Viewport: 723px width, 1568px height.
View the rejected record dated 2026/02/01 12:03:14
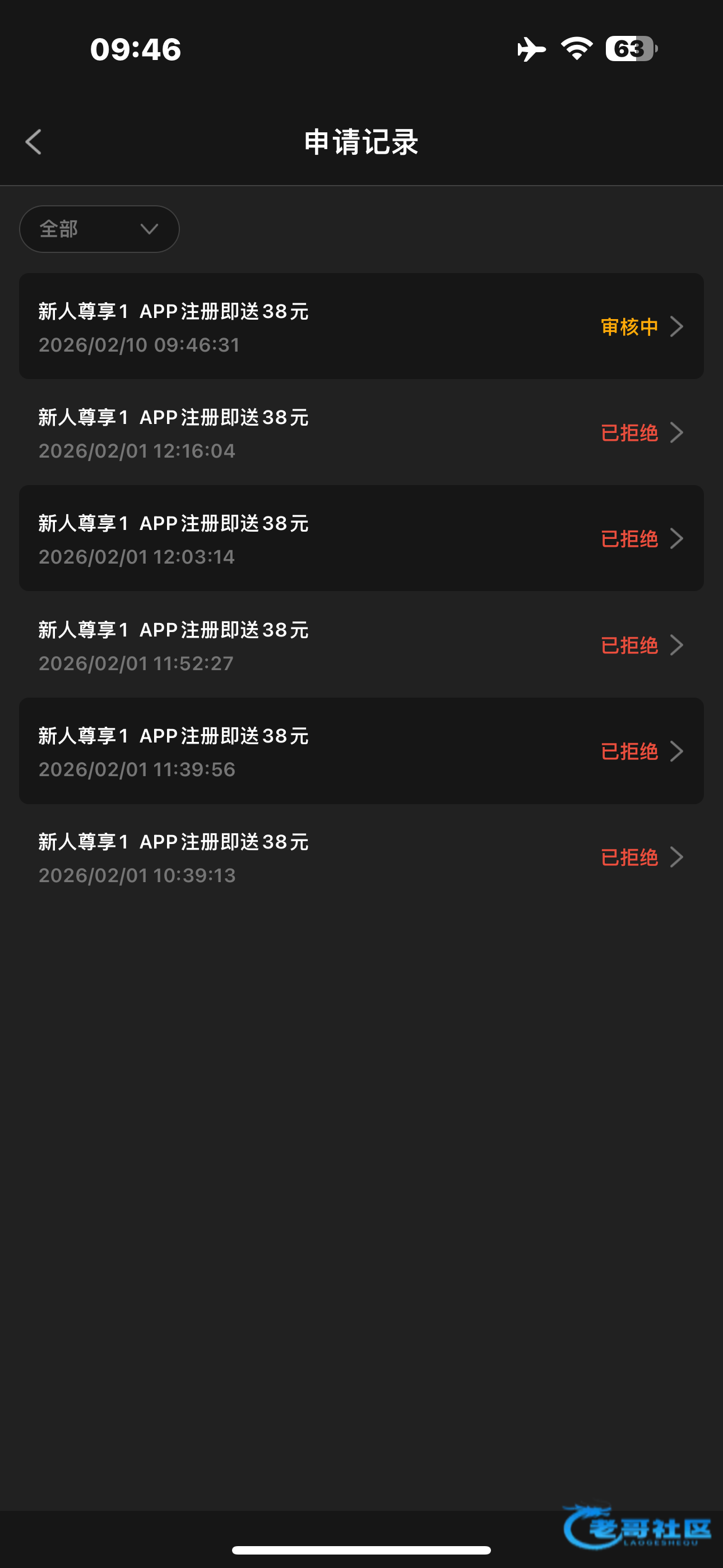tap(361, 538)
